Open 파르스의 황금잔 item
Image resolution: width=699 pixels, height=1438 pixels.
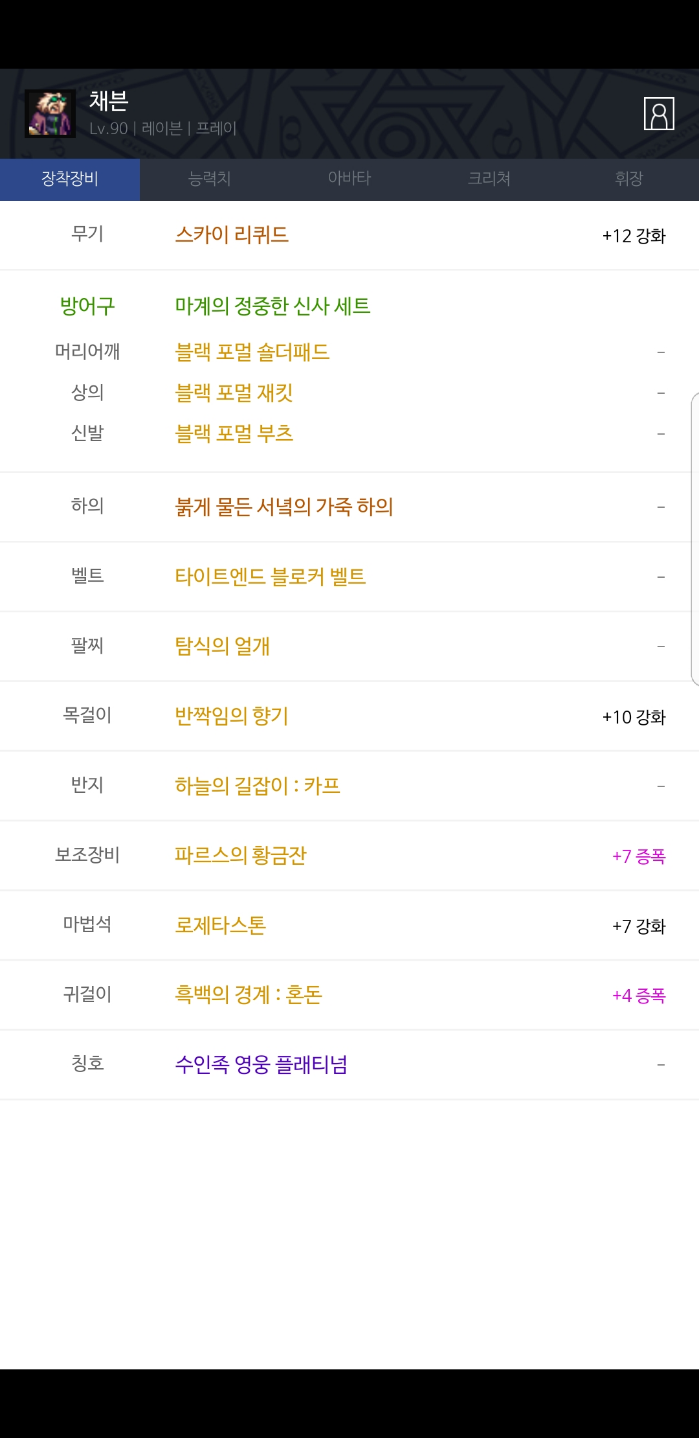pyautogui.click(x=240, y=856)
